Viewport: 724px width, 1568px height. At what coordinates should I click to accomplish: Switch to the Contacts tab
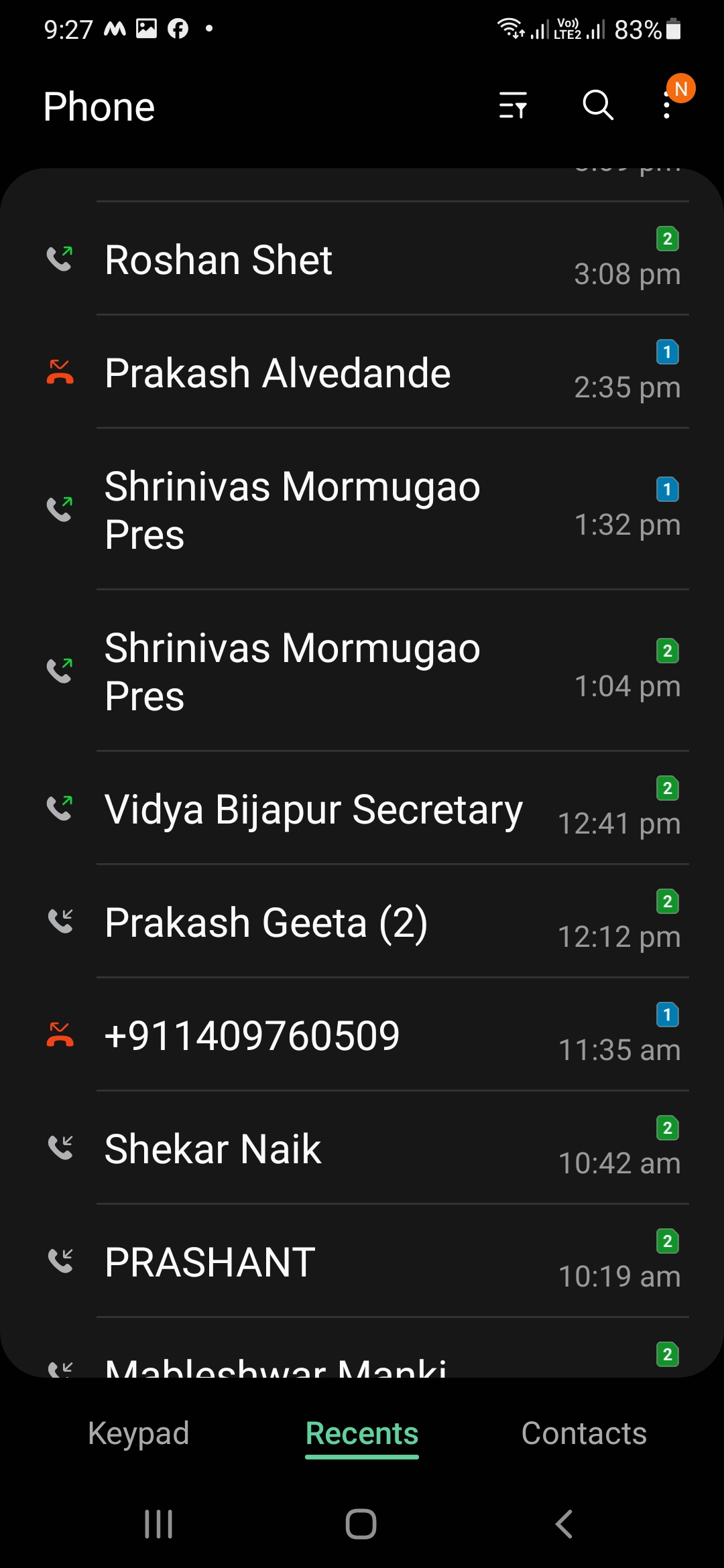point(584,1433)
